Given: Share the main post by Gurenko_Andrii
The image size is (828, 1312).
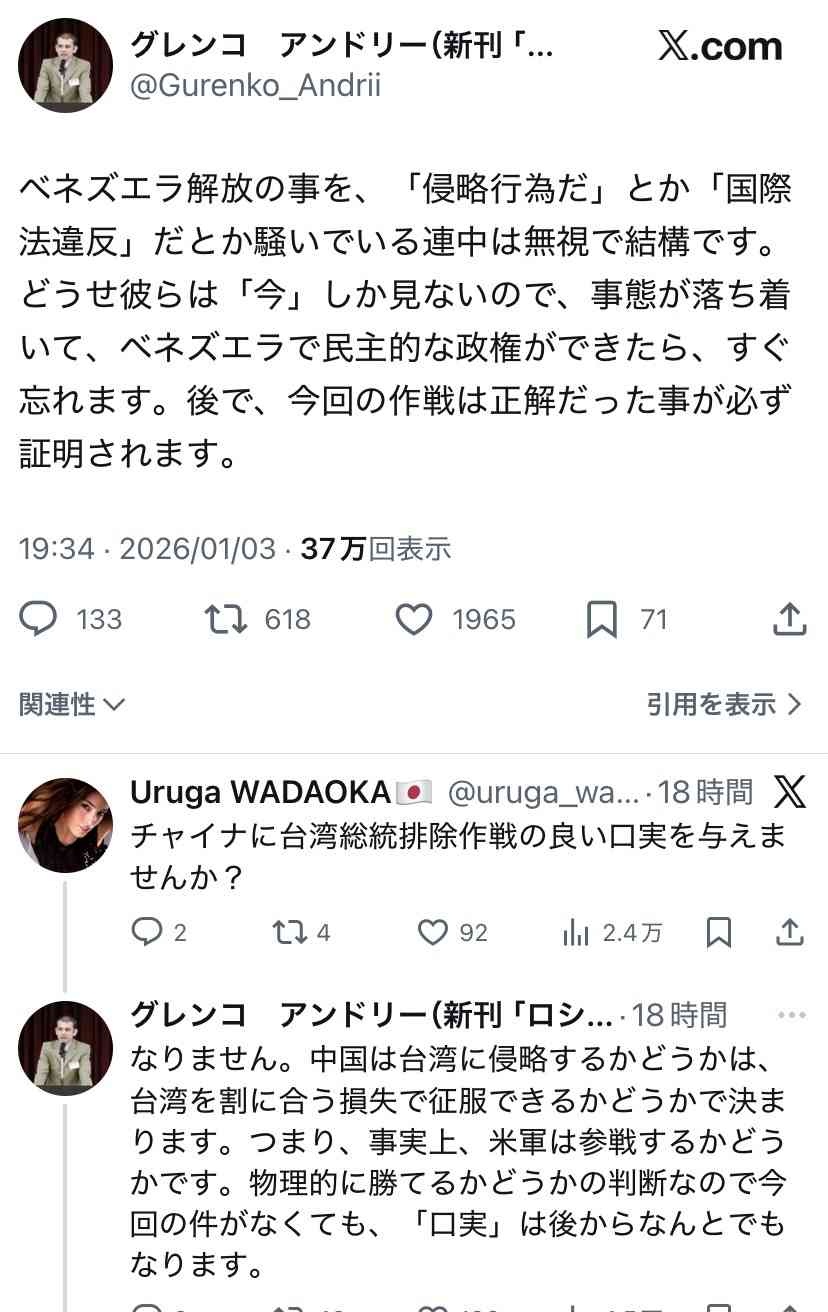Looking at the screenshot, I should tap(790, 619).
